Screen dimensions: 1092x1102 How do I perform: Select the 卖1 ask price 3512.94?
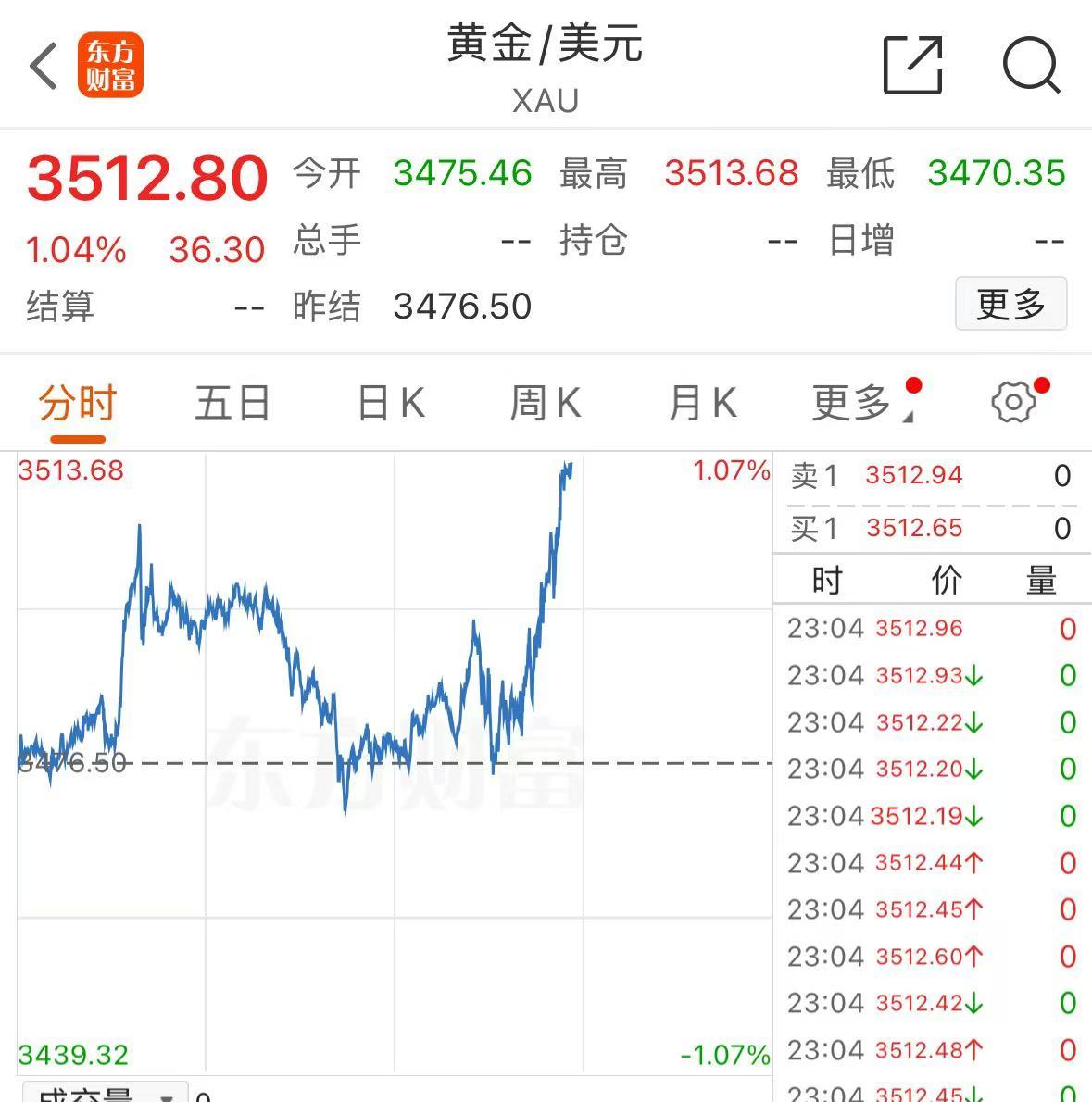pos(914,475)
